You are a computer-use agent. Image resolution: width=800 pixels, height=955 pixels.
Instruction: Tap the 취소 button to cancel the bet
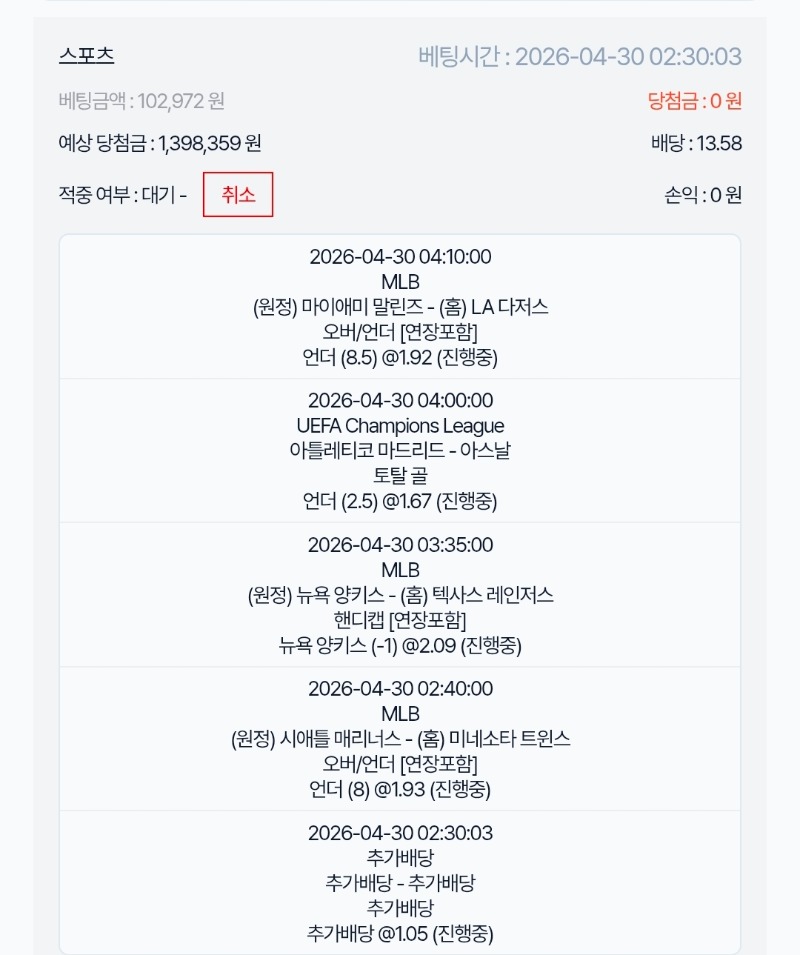238,195
